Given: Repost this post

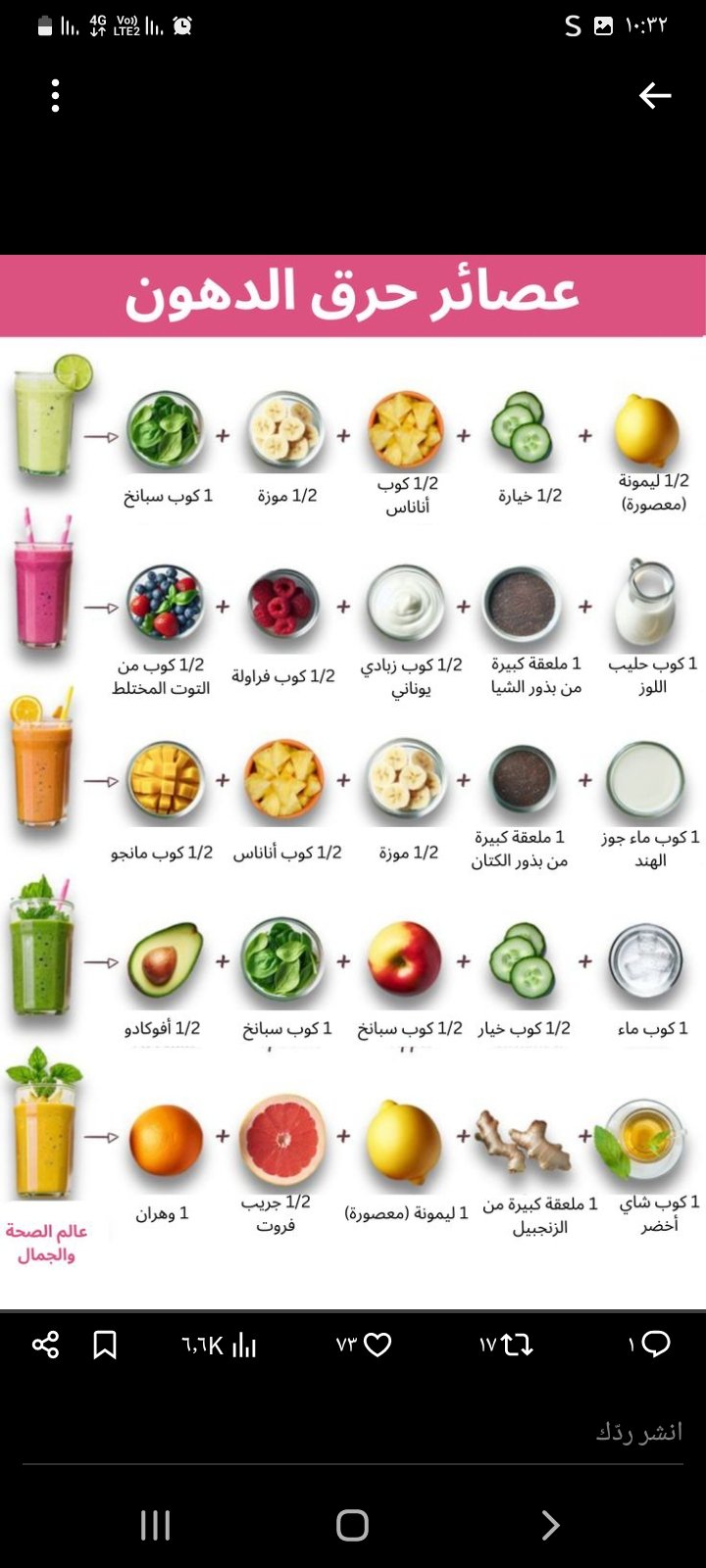Looking at the screenshot, I should [516, 1345].
